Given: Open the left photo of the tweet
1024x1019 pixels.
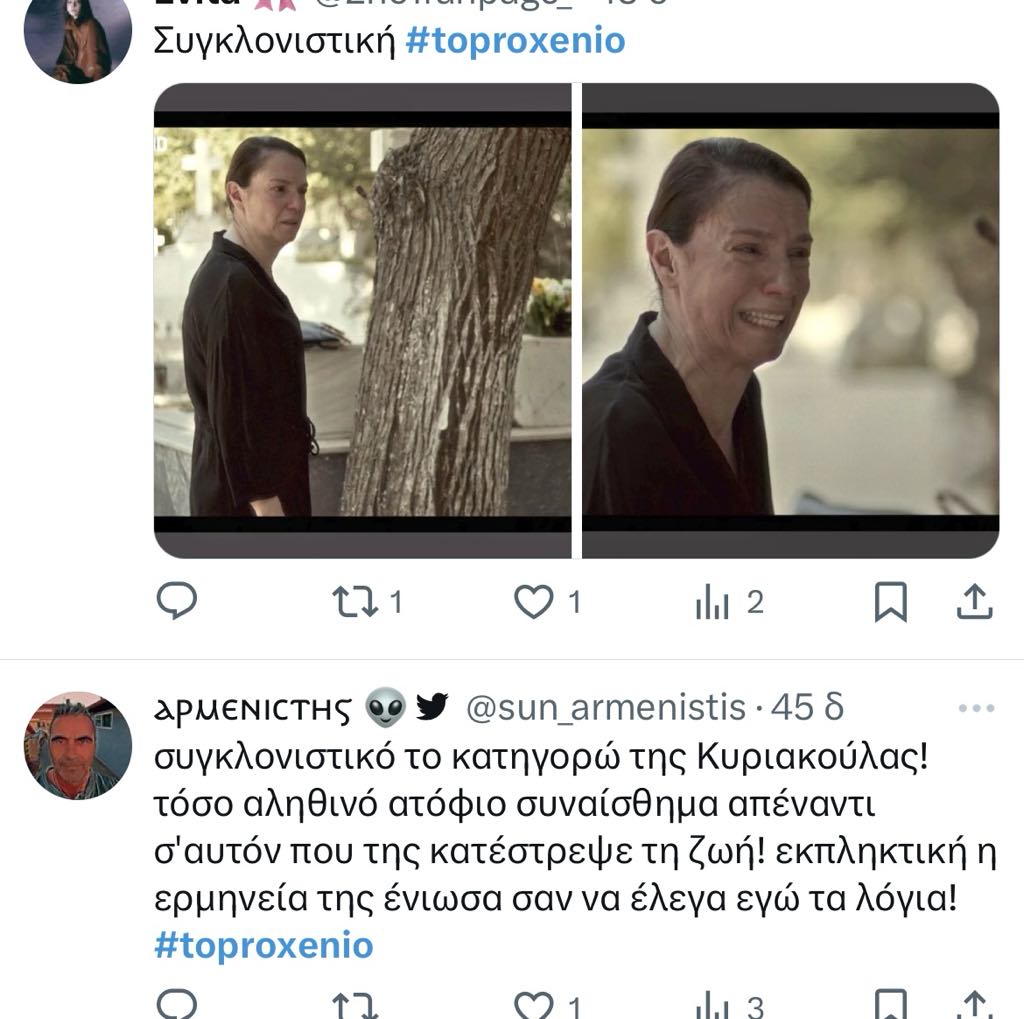Looking at the screenshot, I should click(x=362, y=320).
